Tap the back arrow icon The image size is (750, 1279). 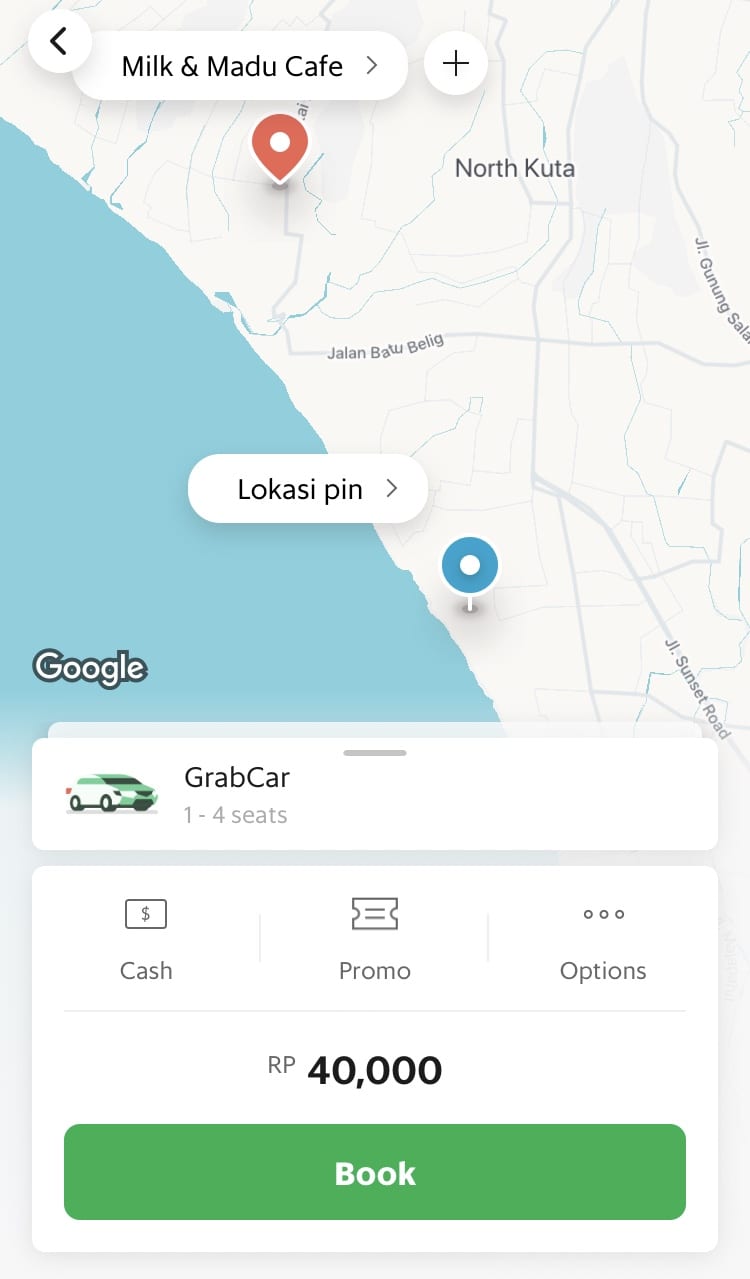point(60,42)
